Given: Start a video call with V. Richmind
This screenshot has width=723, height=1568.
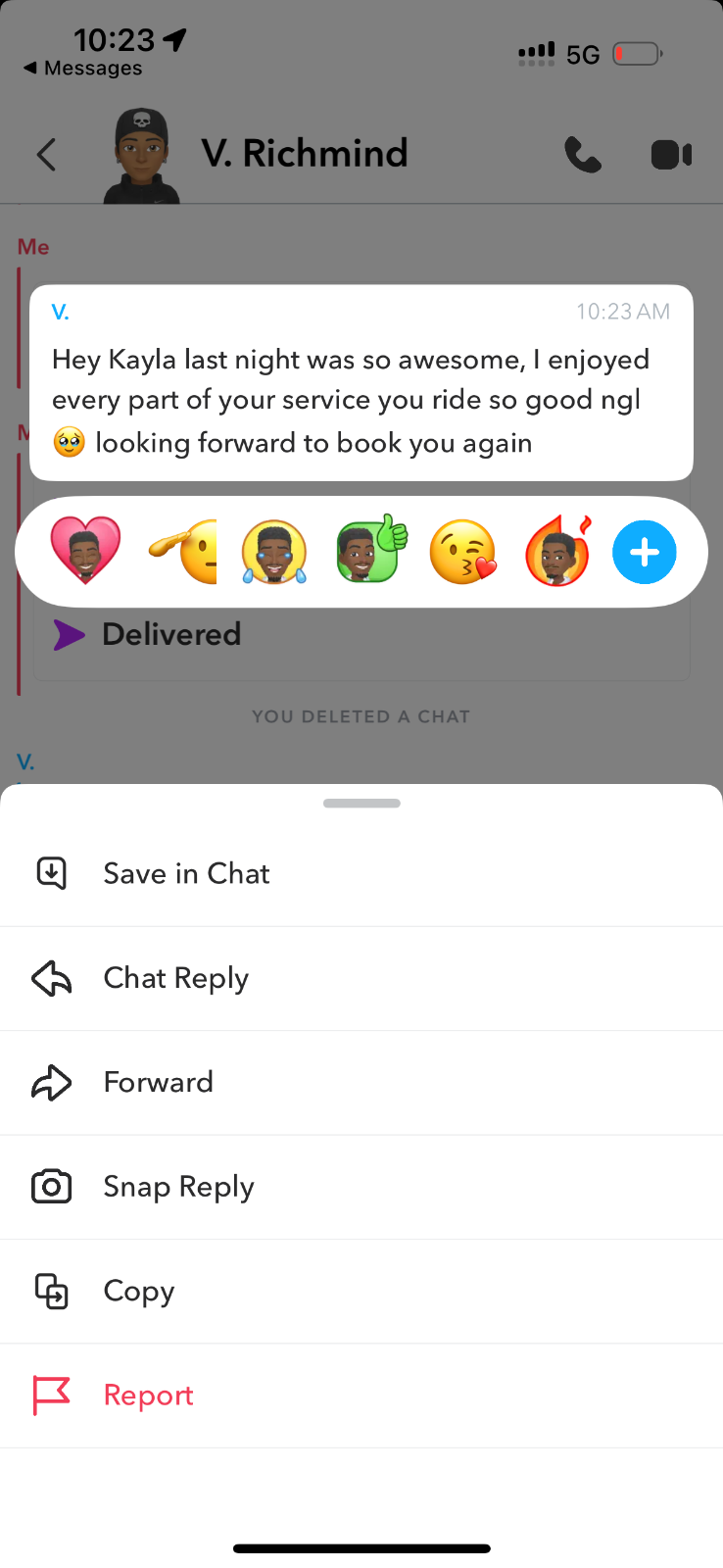Looking at the screenshot, I should point(671,155).
